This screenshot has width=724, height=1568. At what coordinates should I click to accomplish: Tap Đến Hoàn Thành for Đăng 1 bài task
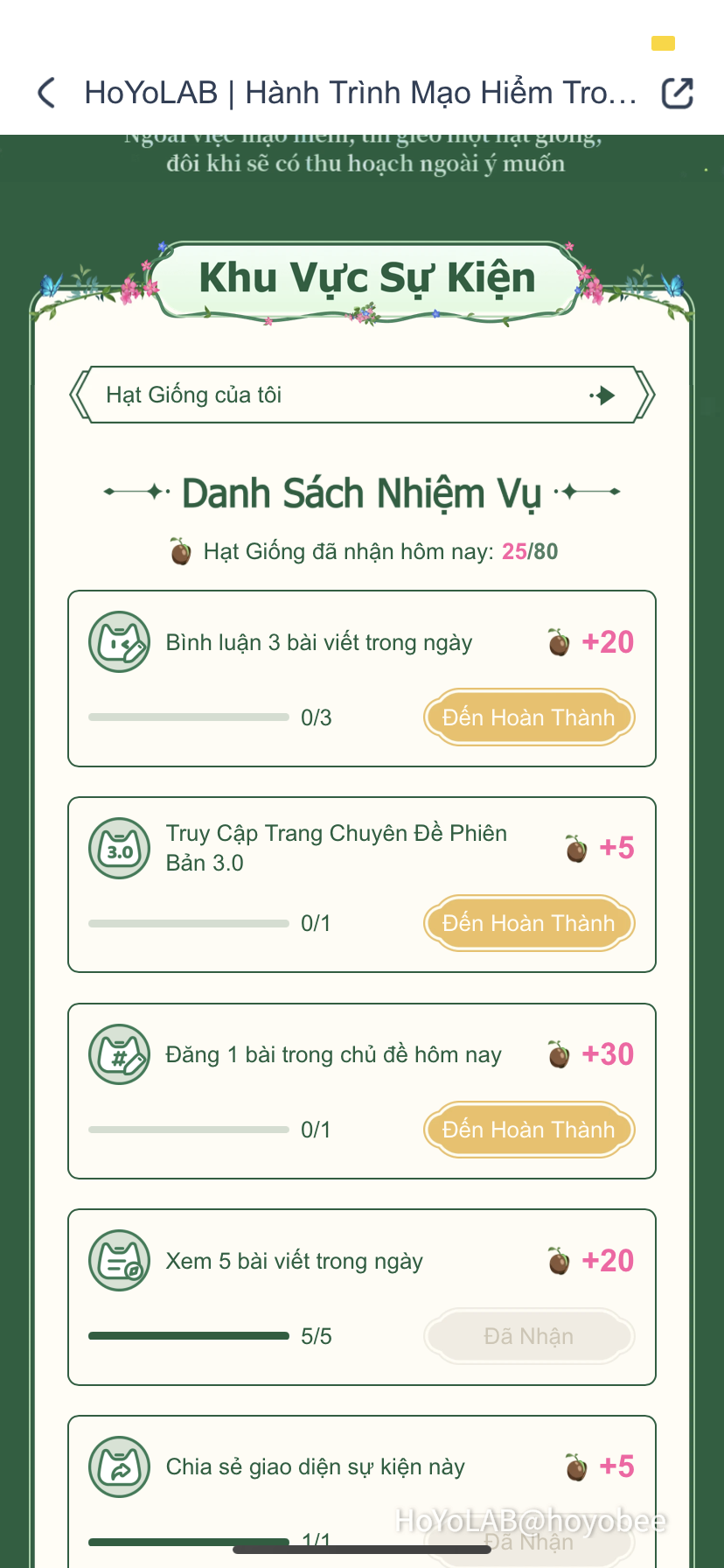tap(528, 1130)
